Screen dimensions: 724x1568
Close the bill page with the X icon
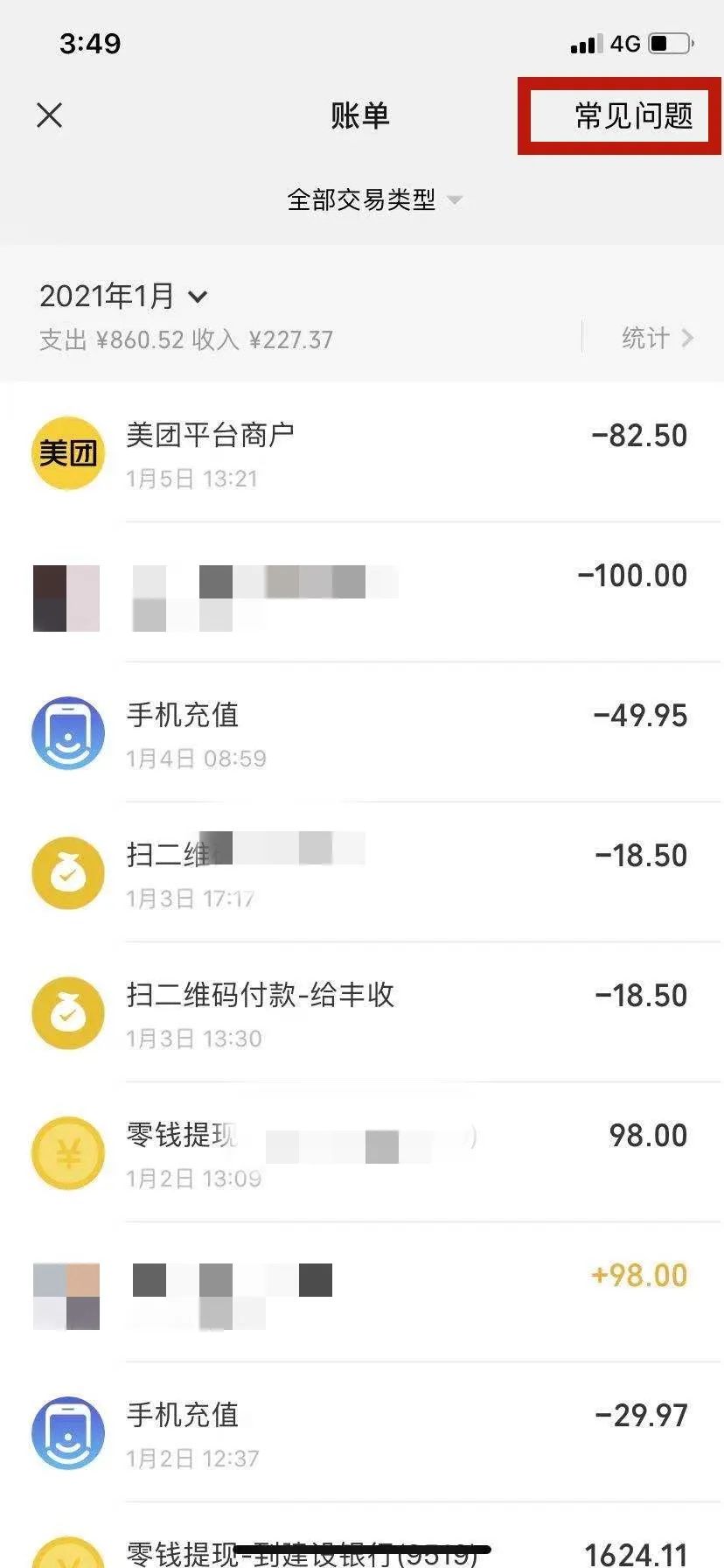(x=49, y=115)
